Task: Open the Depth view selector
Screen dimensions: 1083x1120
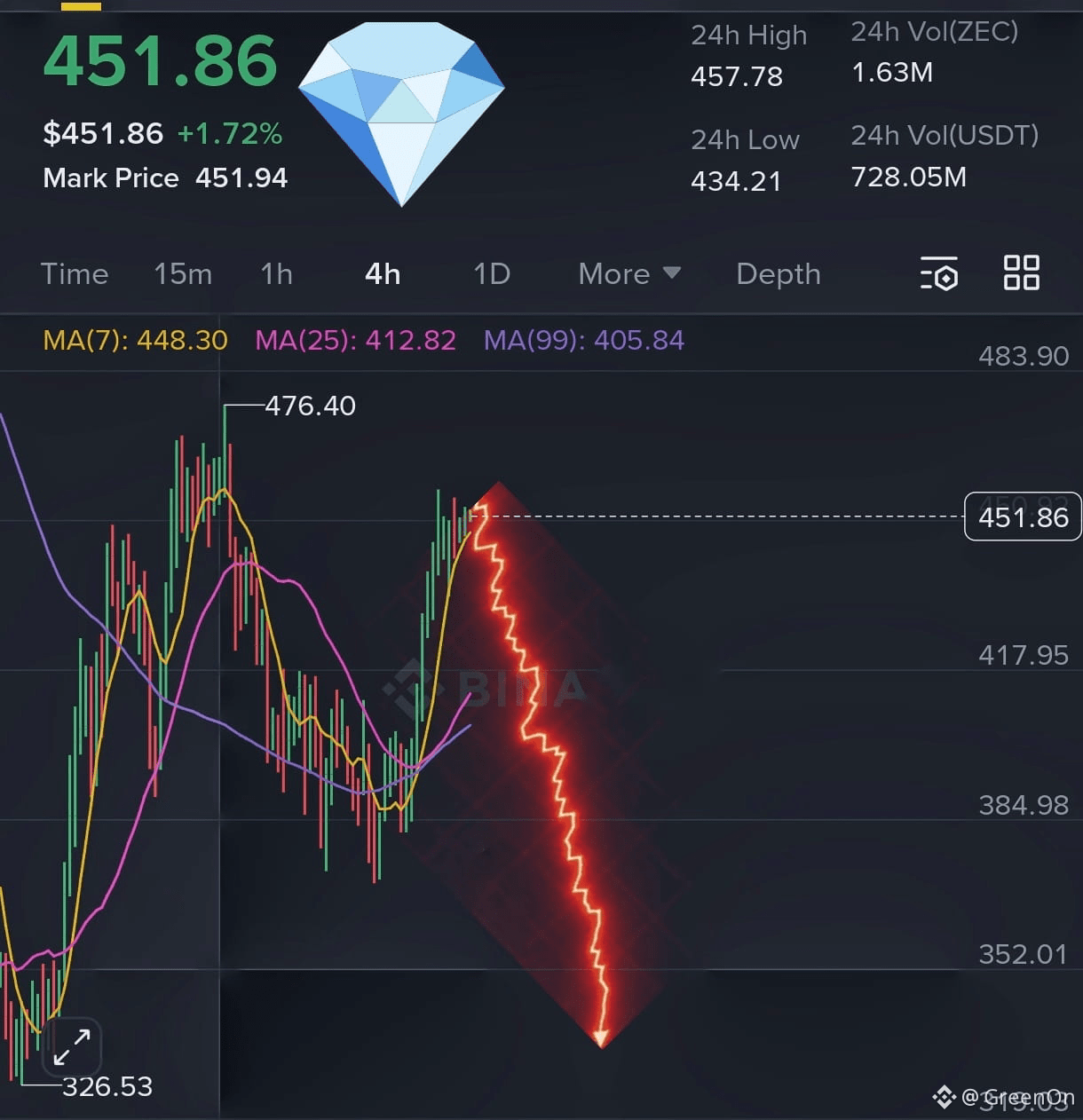Action: pyautogui.click(x=778, y=273)
